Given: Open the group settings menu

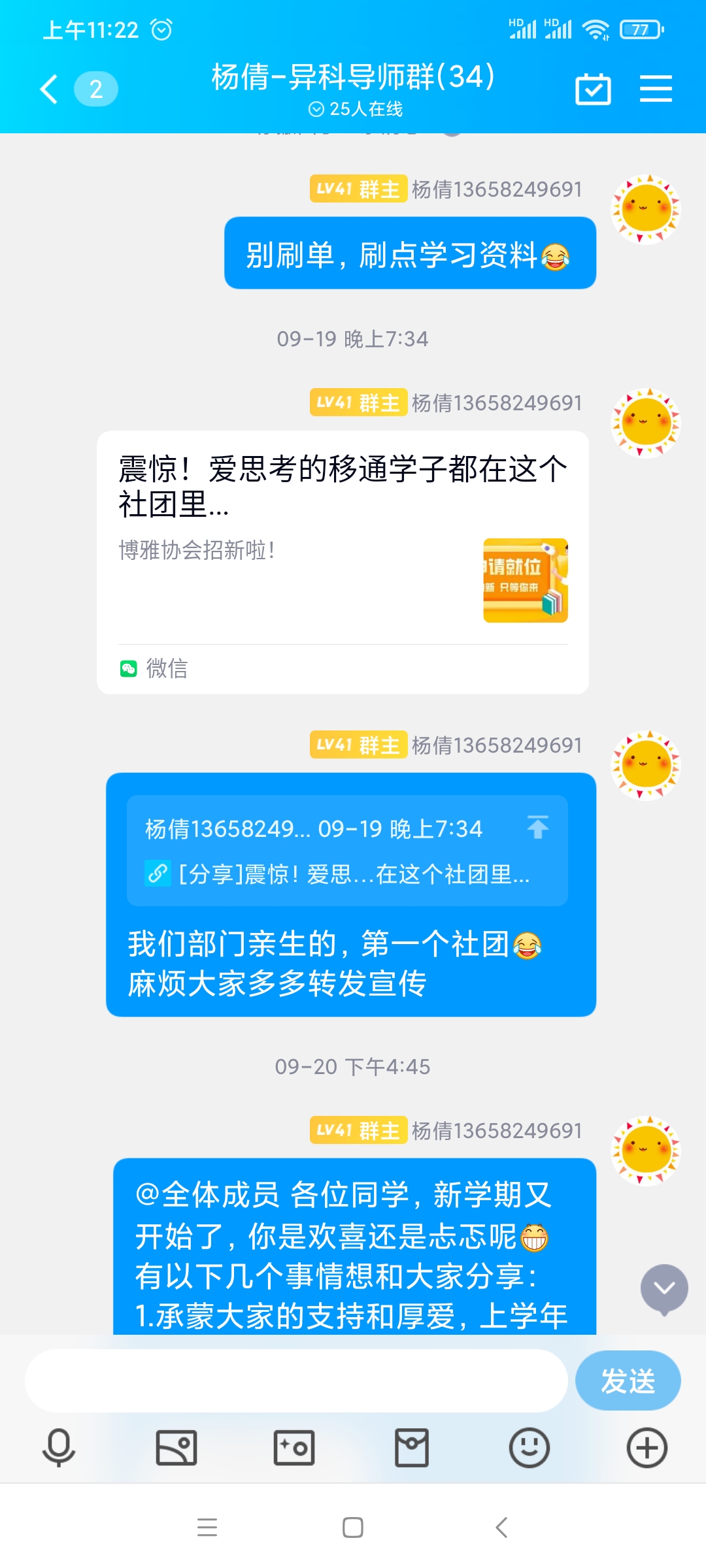Looking at the screenshot, I should coord(656,89).
